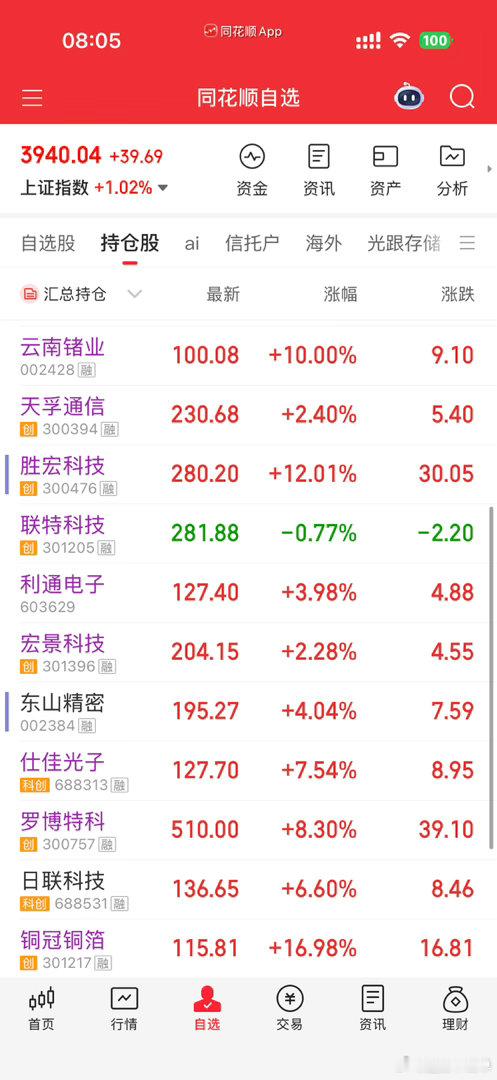Open the 资产 assets shortcut
This screenshot has height=1080, width=497.
(385, 170)
